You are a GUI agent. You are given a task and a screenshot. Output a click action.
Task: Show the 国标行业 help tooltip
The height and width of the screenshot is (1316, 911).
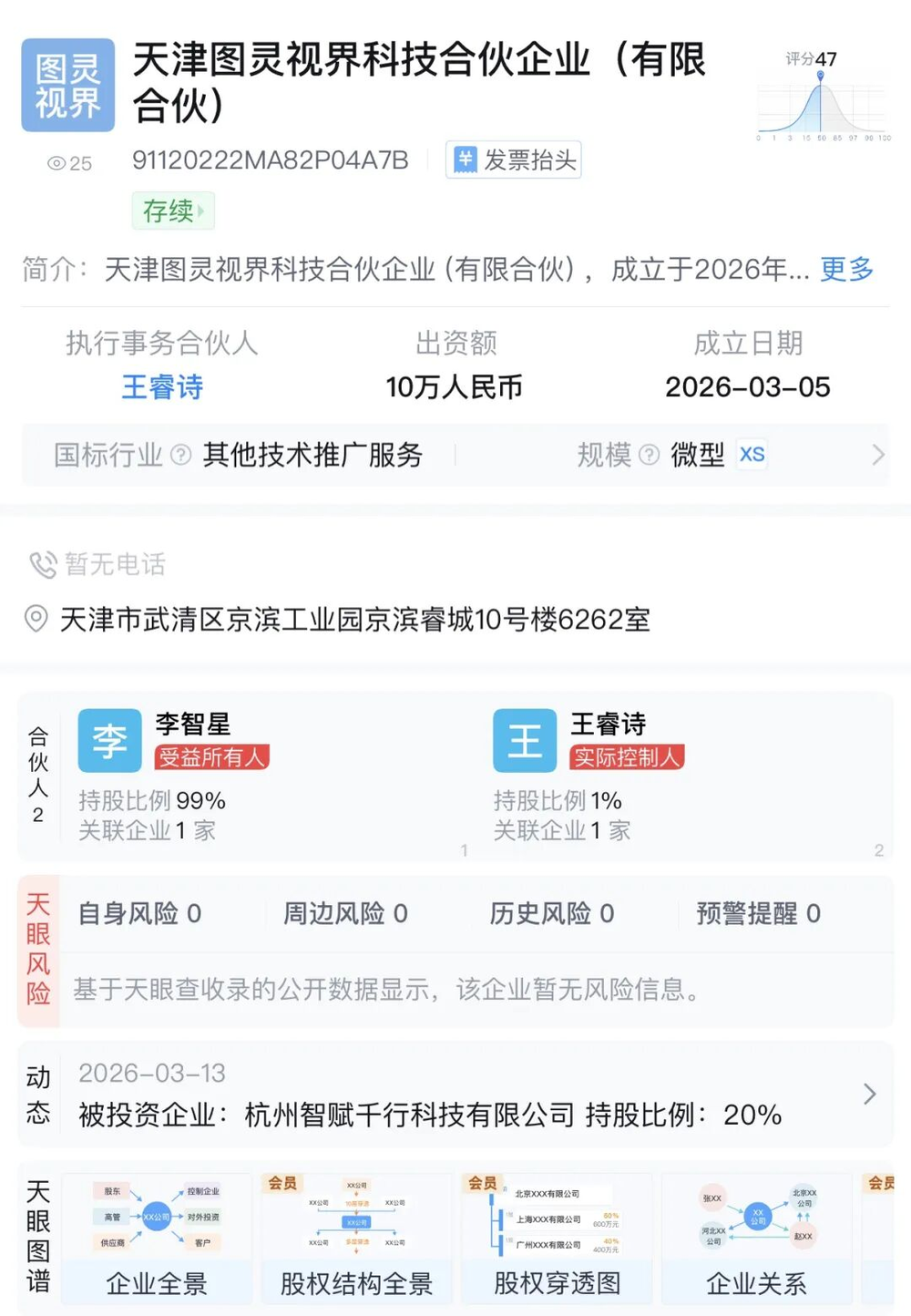(x=181, y=454)
